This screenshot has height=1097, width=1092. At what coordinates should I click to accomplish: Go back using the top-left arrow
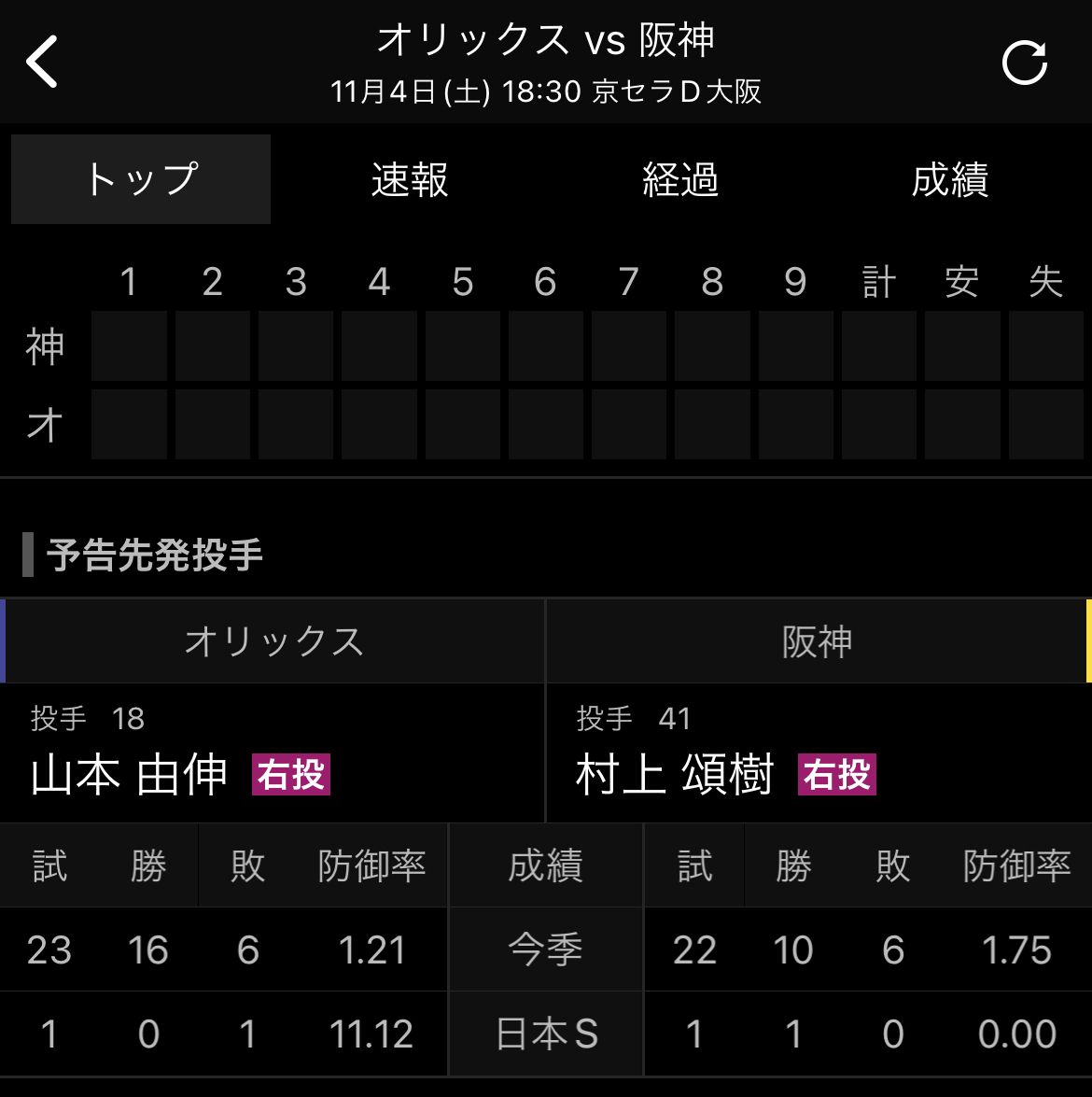coord(41,62)
